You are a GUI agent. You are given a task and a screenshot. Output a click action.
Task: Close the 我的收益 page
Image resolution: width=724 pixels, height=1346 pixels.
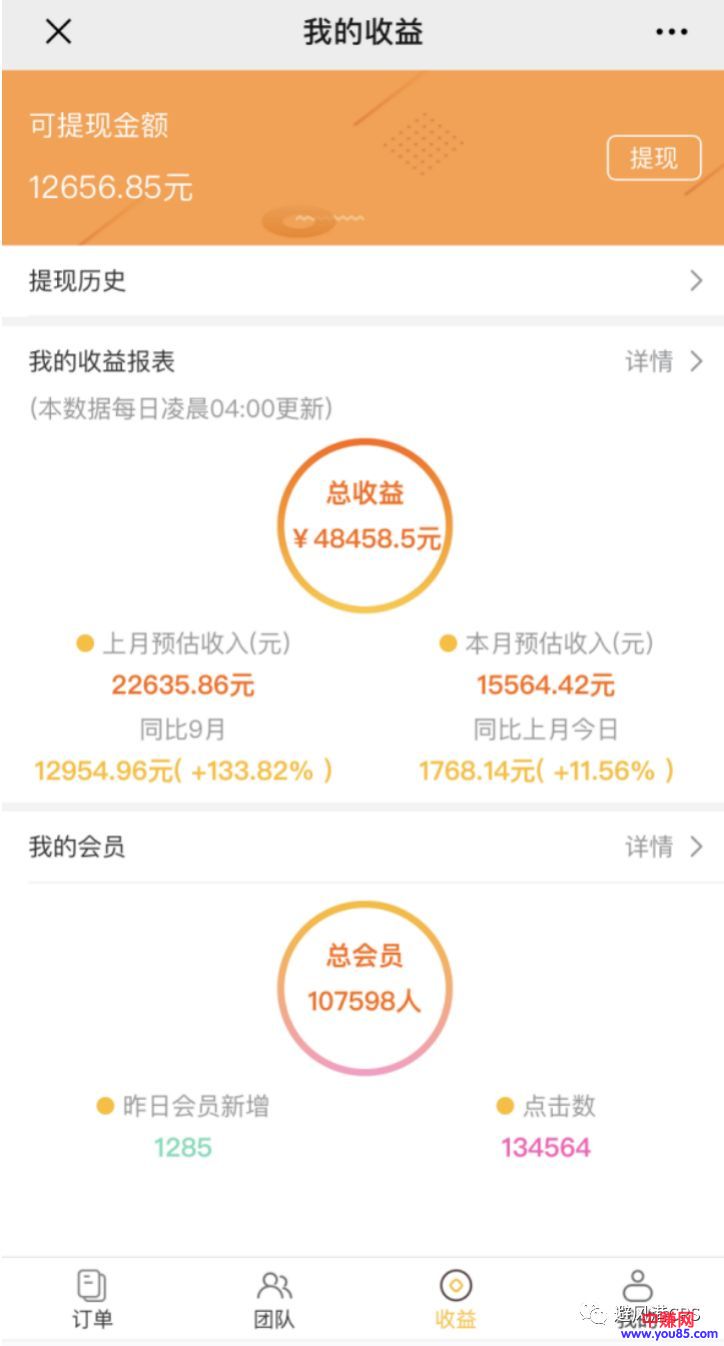(x=59, y=32)
